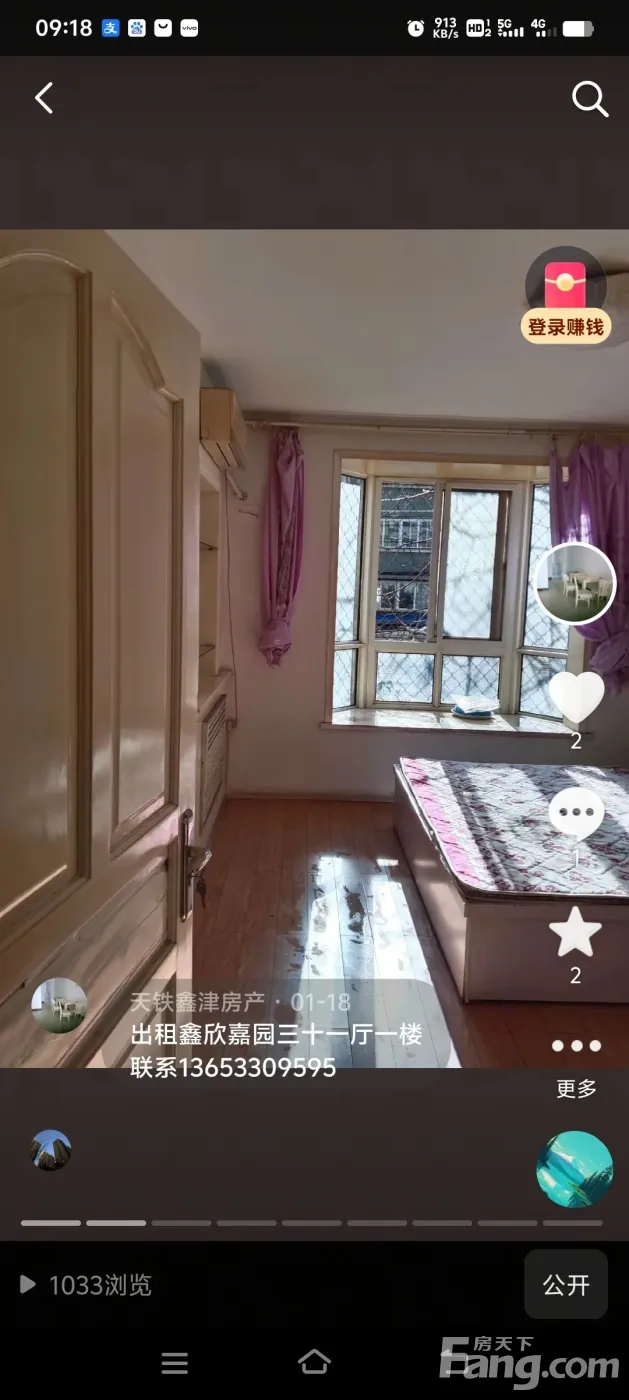
Task: Open the system recent apps menu
Action: click(175, 1362)
